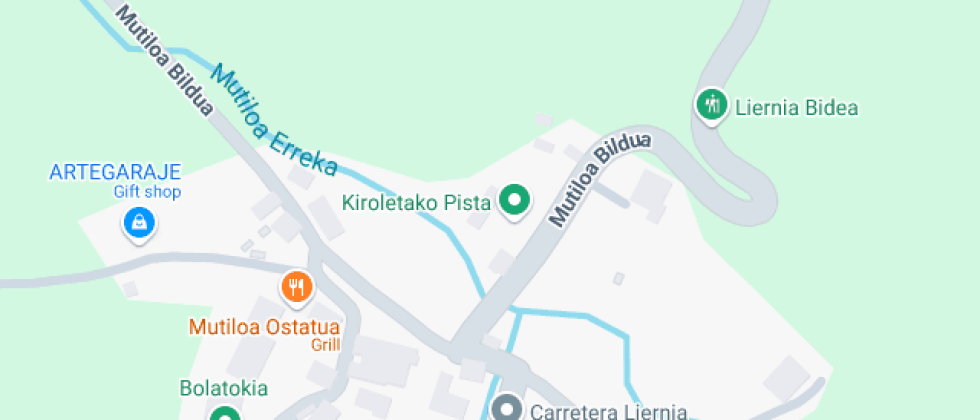This screenshot has width=980, height=420.
Task: Open the ARTEGARAJE gift shop pin
Action: click(x=139, y=224)
